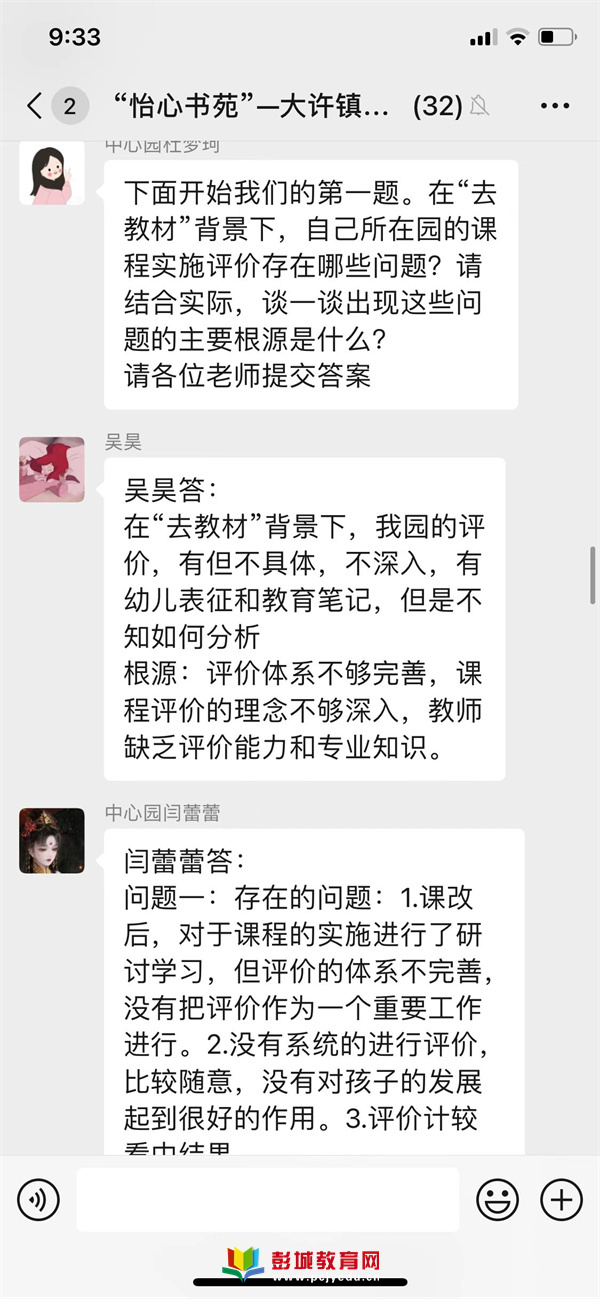This screenshot has width=600, height=1299.
Task: Open the group chat overflow menu
Action: pyautogui.click(x=554, y=106)
